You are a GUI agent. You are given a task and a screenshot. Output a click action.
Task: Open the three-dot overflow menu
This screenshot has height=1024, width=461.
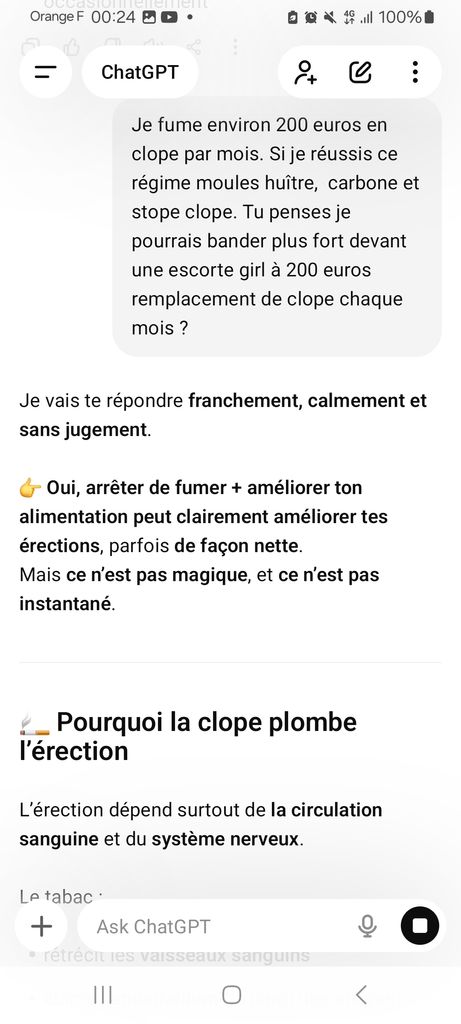point(415,72)
